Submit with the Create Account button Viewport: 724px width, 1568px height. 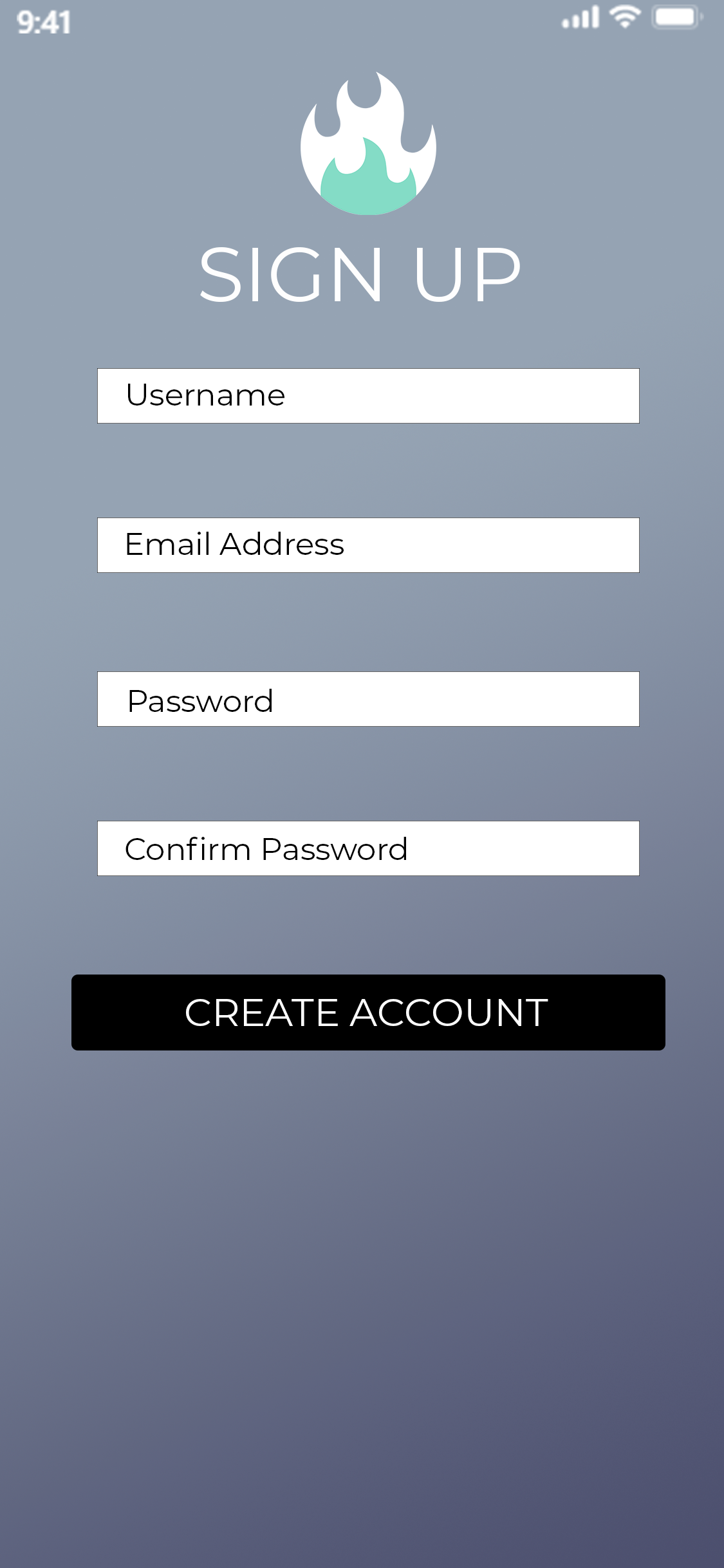368,1013
